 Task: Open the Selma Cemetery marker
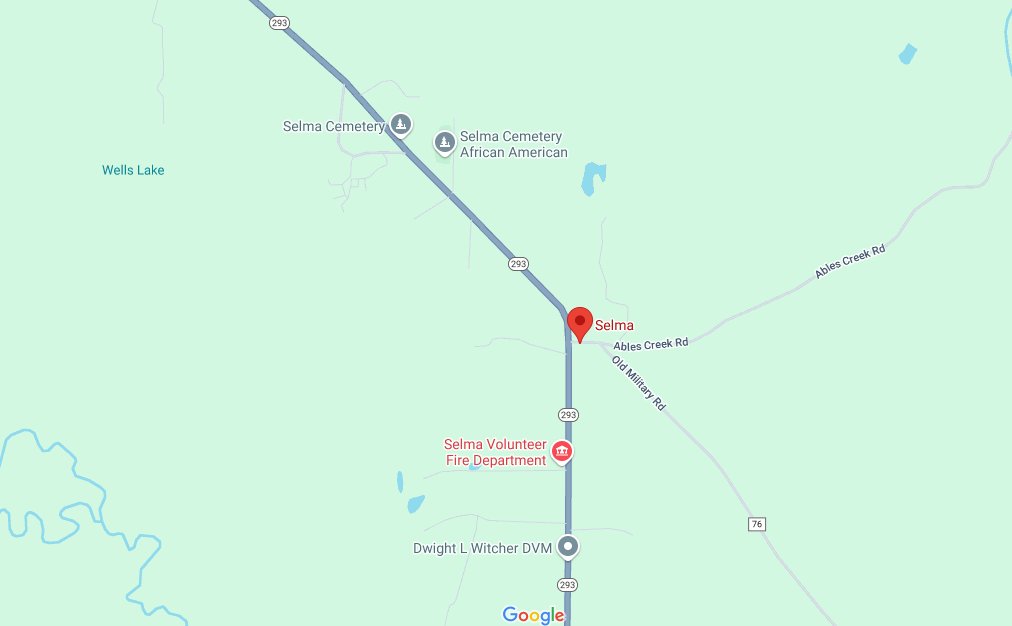coord(400,125)
